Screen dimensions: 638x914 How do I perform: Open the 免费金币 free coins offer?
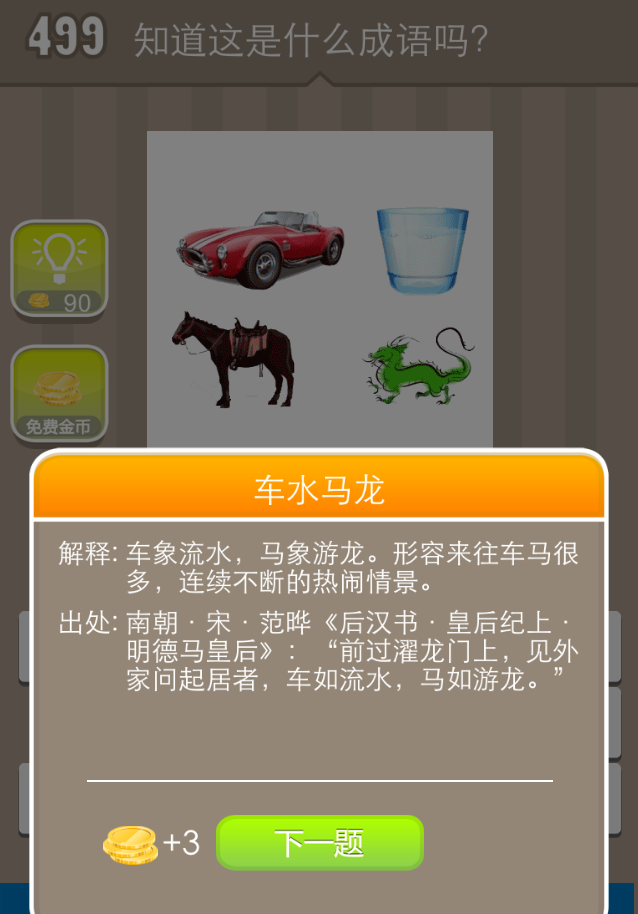[59, 395]
